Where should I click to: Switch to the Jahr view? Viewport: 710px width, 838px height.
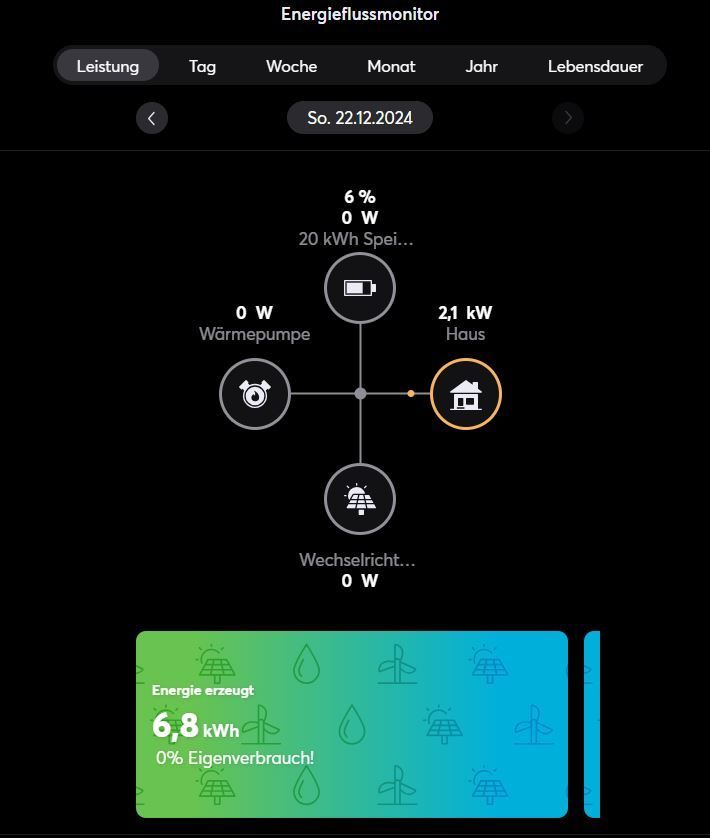tap(481, 66)
